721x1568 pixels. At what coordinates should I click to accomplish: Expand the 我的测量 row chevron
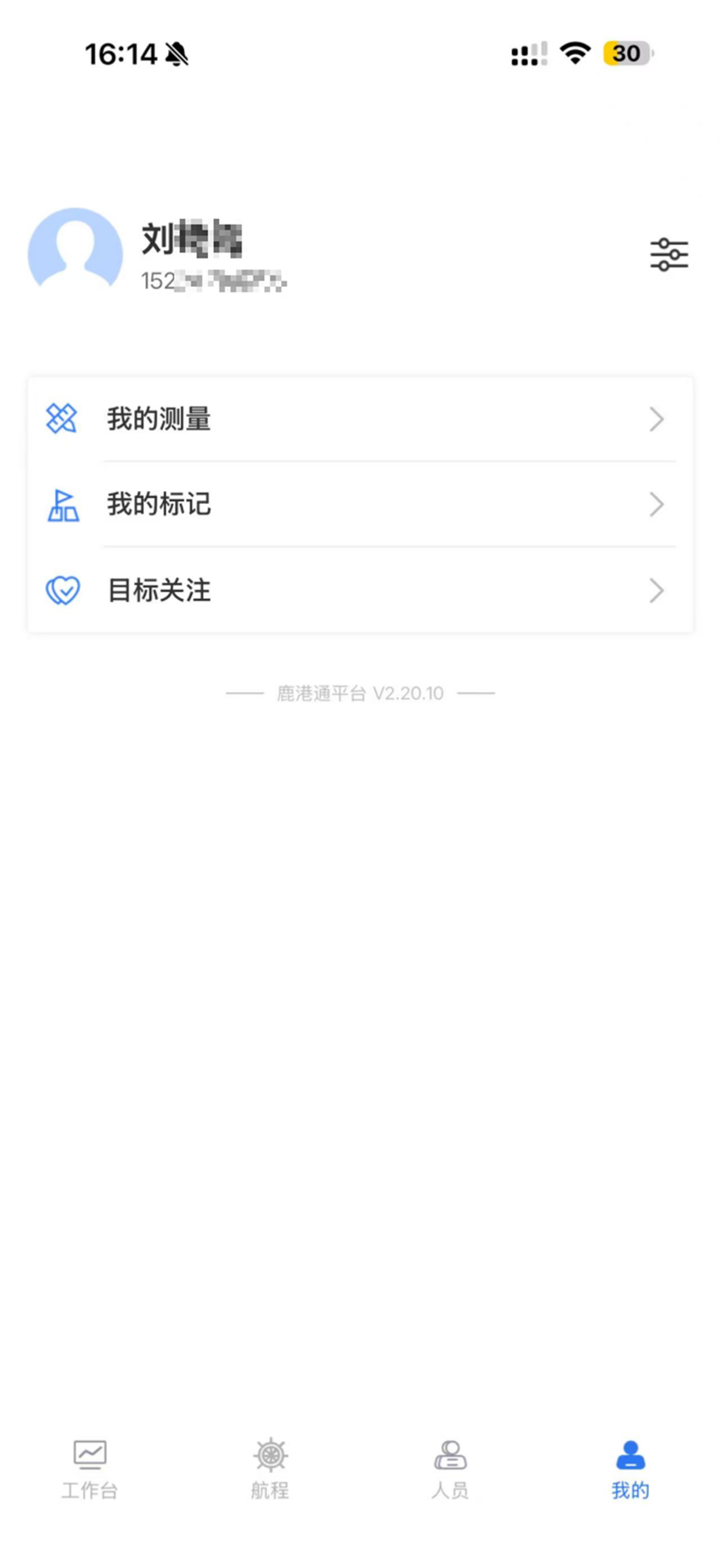coord(655,420)
